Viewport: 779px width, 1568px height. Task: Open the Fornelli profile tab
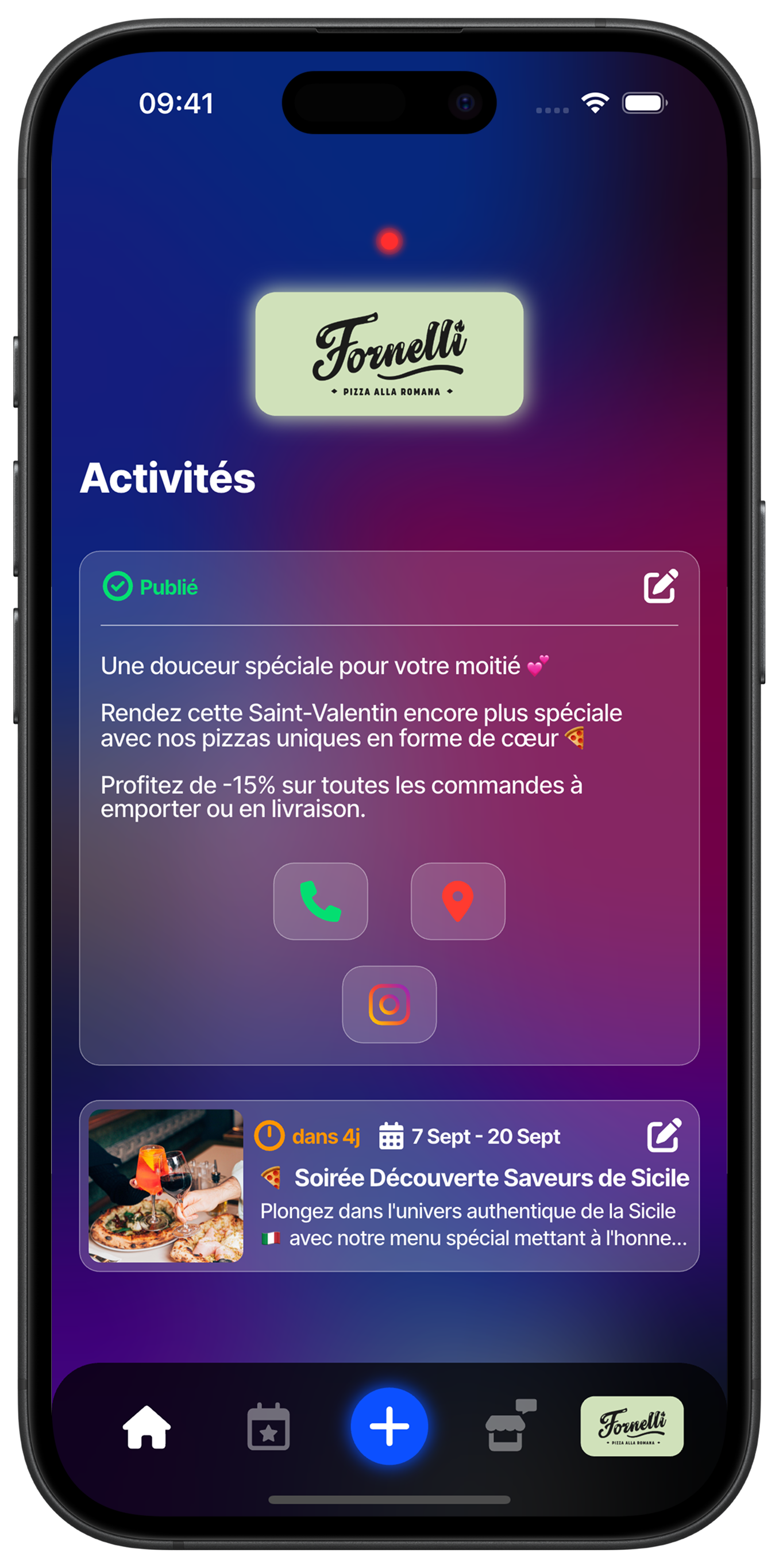632,1426
